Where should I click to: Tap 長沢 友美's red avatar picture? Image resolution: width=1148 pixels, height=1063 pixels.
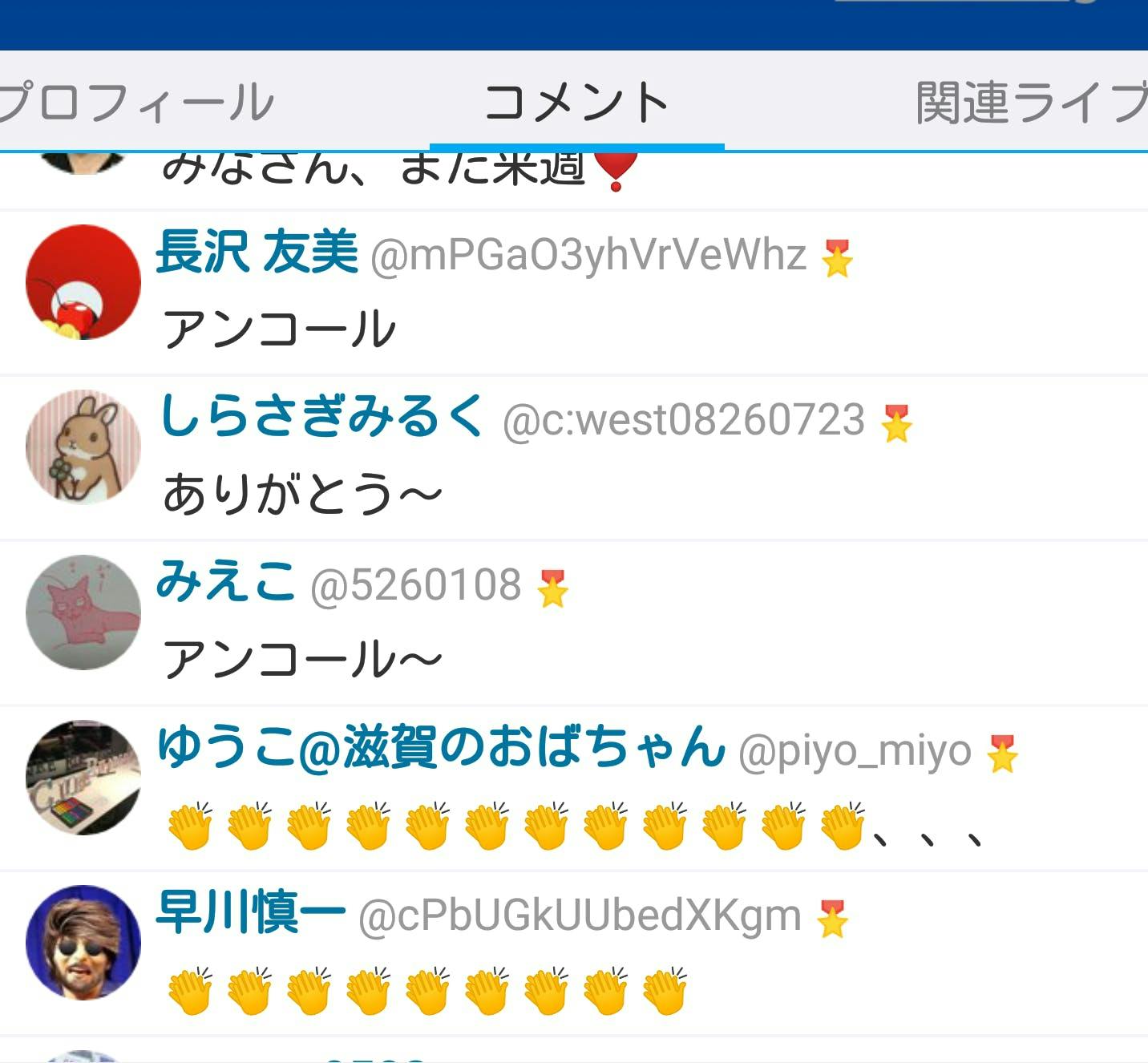coord(83,282)
